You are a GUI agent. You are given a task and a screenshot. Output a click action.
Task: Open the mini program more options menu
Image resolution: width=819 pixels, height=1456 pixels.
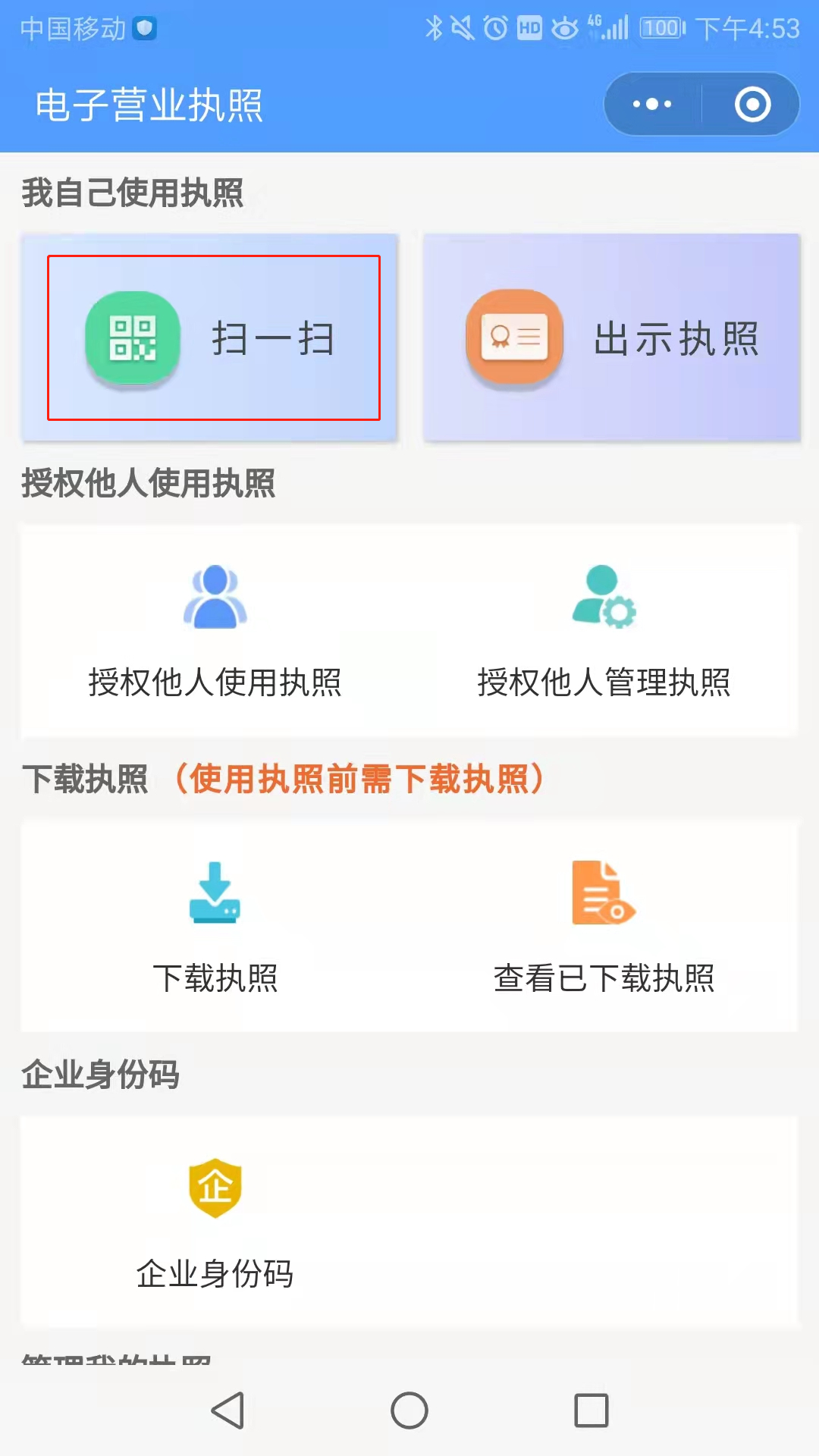[652, 105]
